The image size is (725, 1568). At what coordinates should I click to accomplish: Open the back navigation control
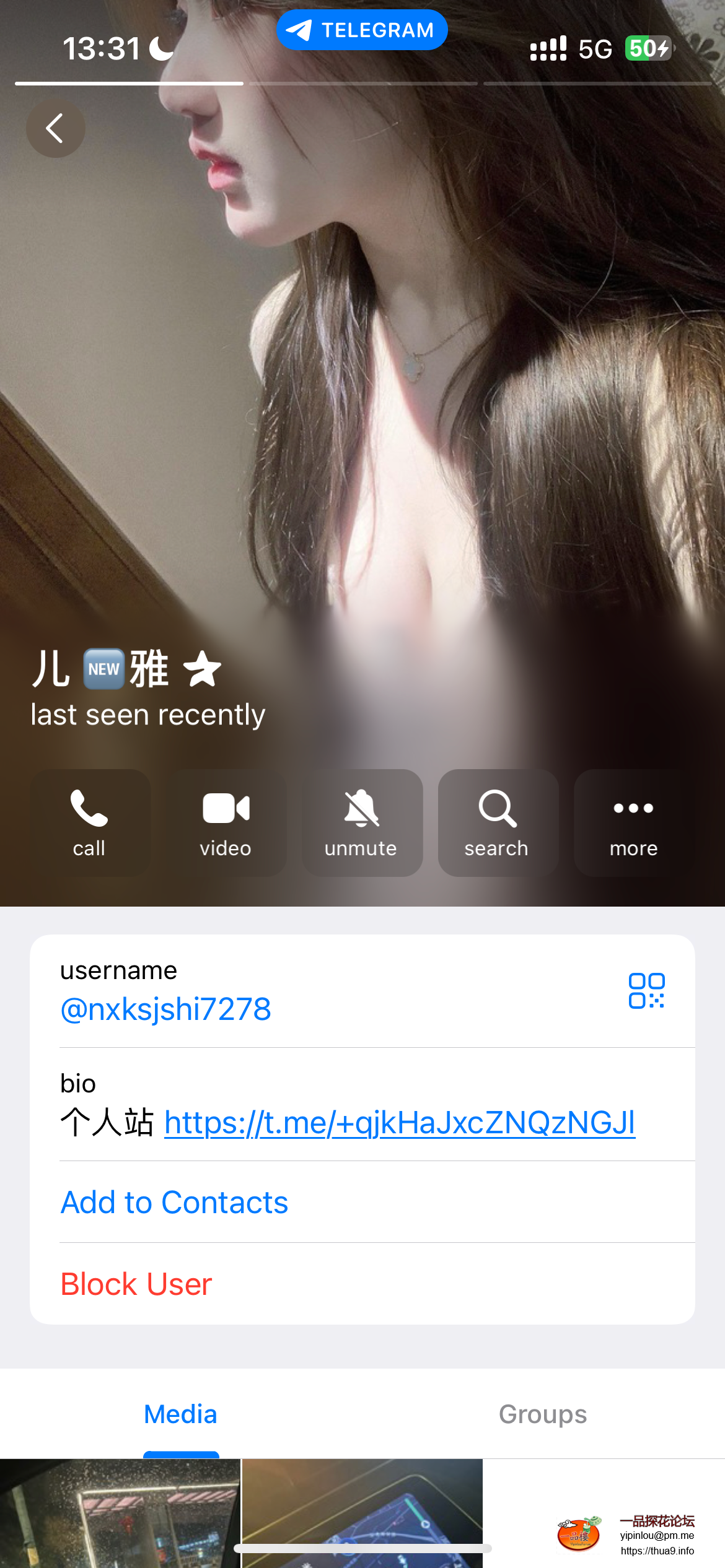click(x=55, y=128)
